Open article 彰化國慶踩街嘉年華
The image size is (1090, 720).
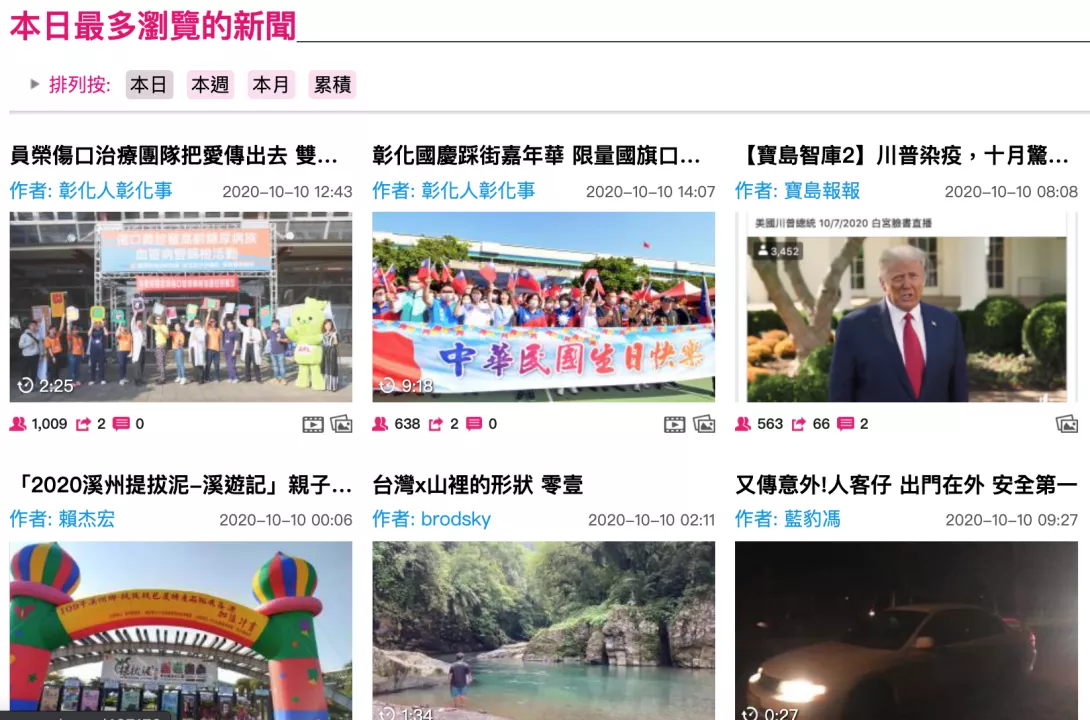click(x=536, y=155)
